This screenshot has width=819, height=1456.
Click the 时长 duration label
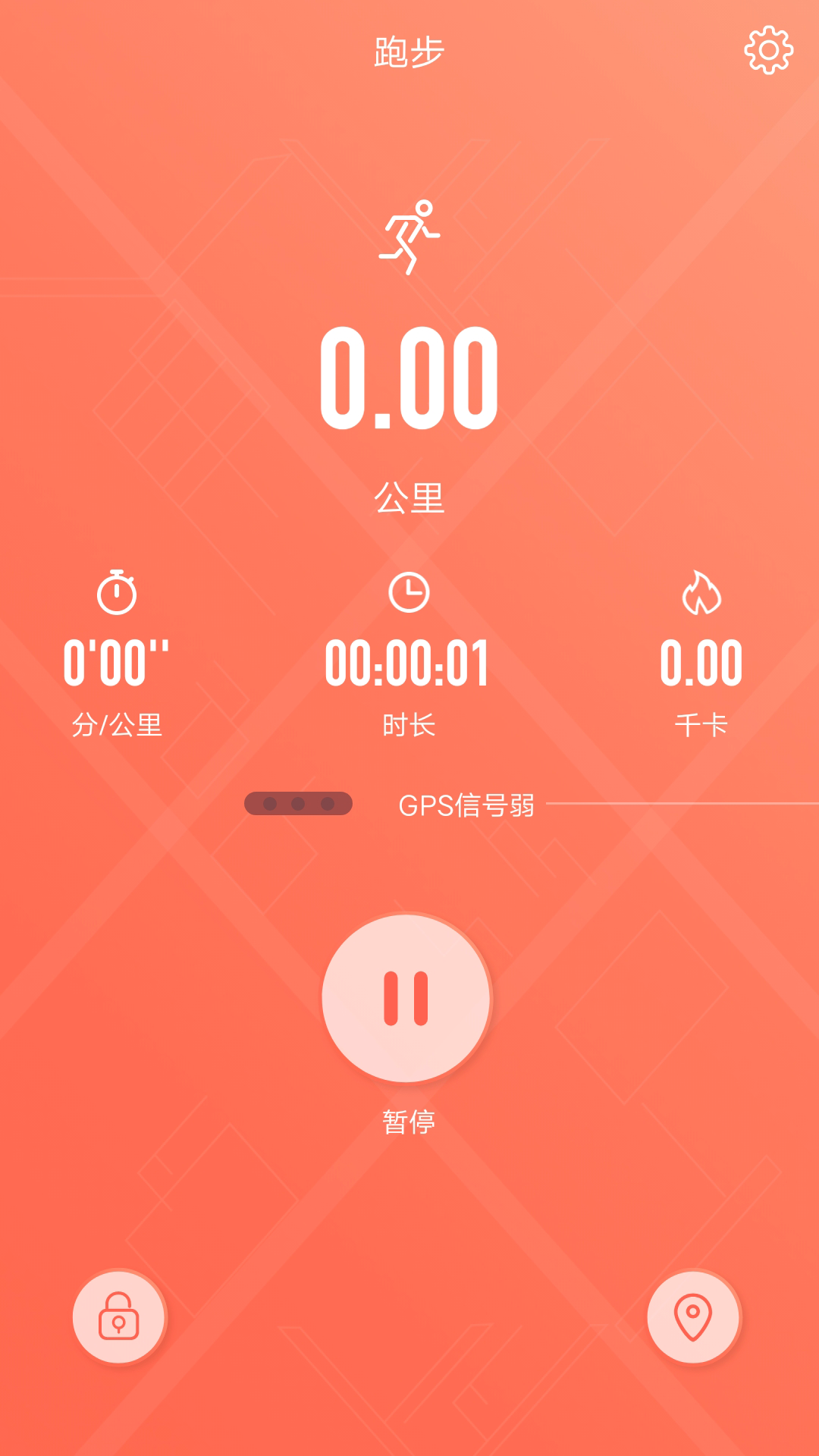point(409,724)
